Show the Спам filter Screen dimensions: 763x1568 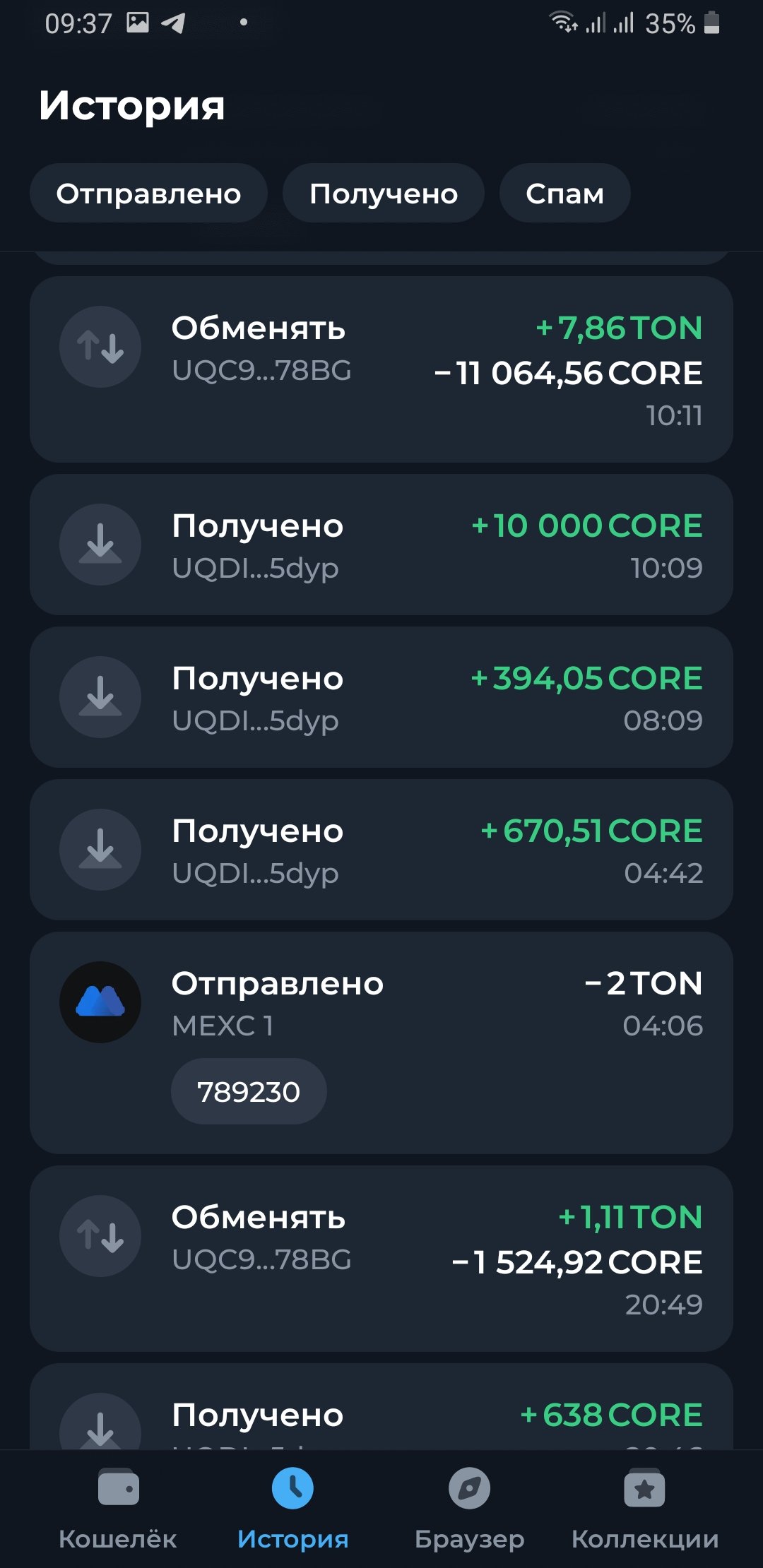564,193
